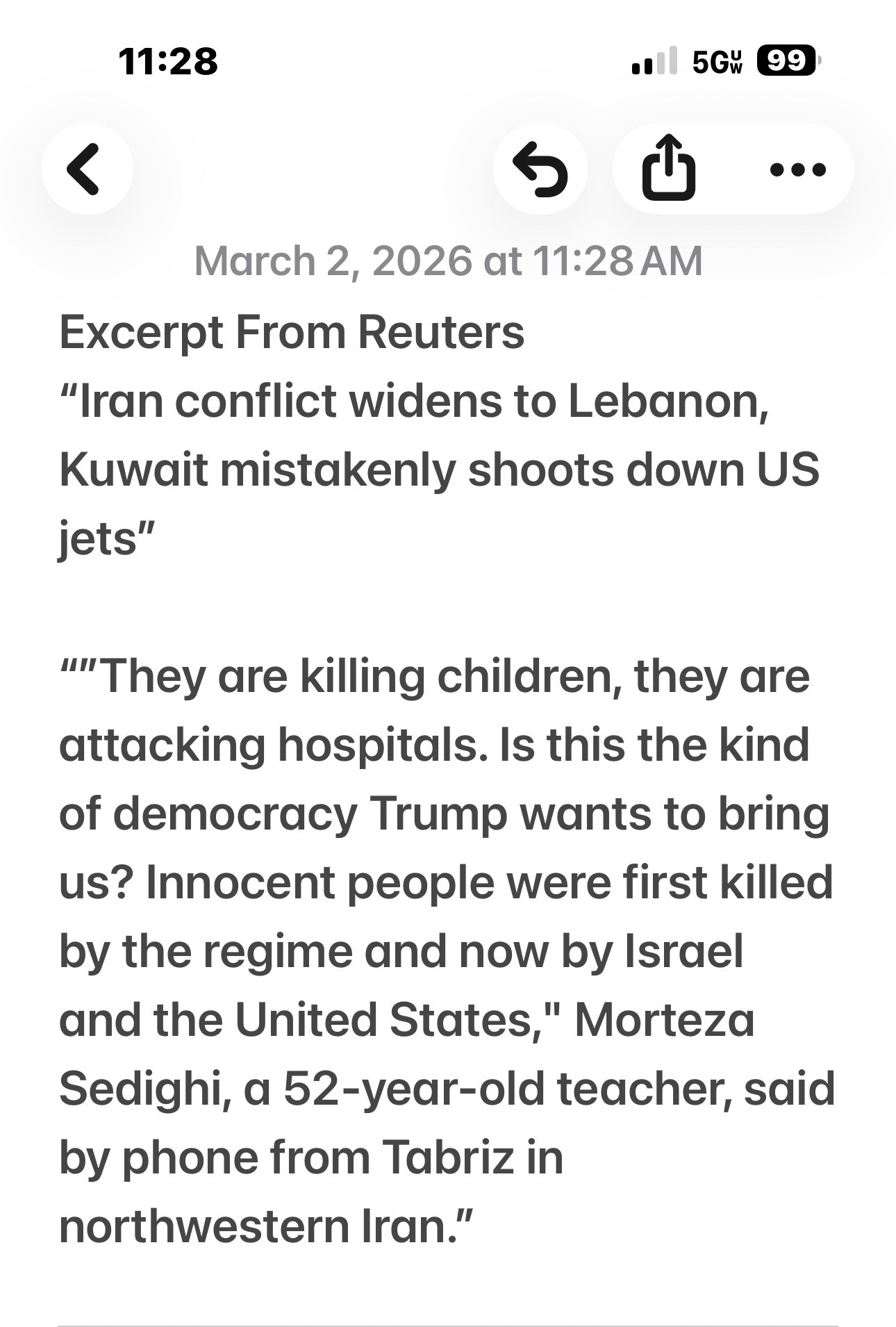Undo the last edit

tap(540, 168)
